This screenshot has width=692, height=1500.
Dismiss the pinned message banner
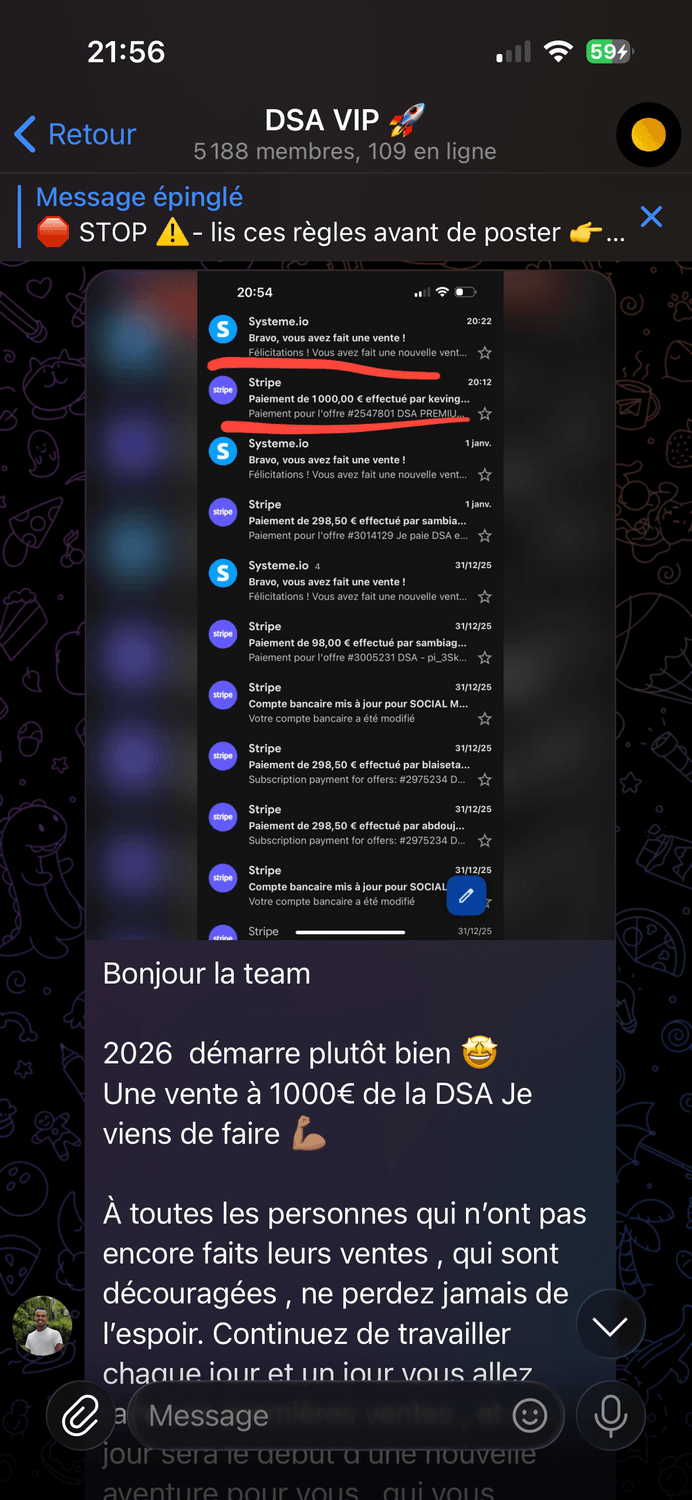651,216
